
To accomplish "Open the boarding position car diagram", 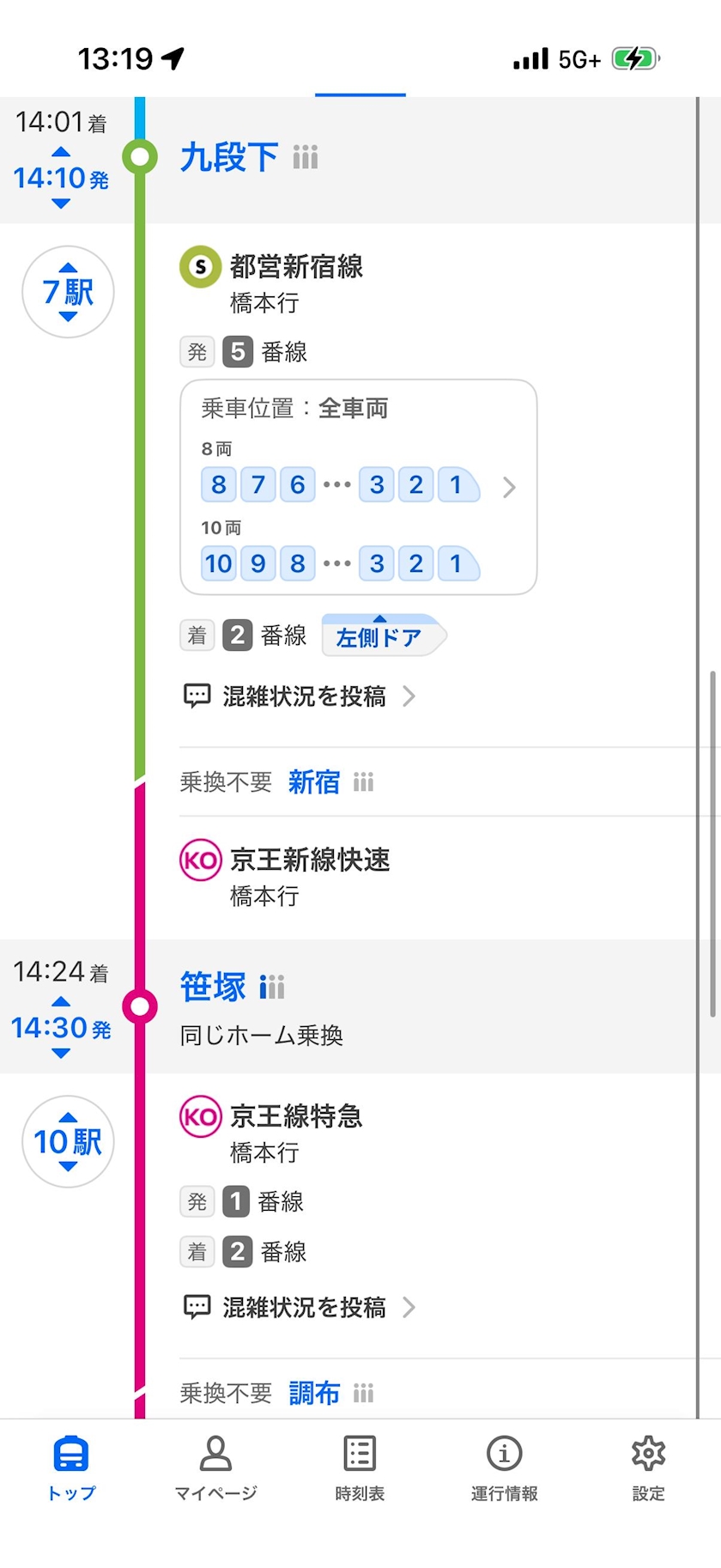I will 358,487.
